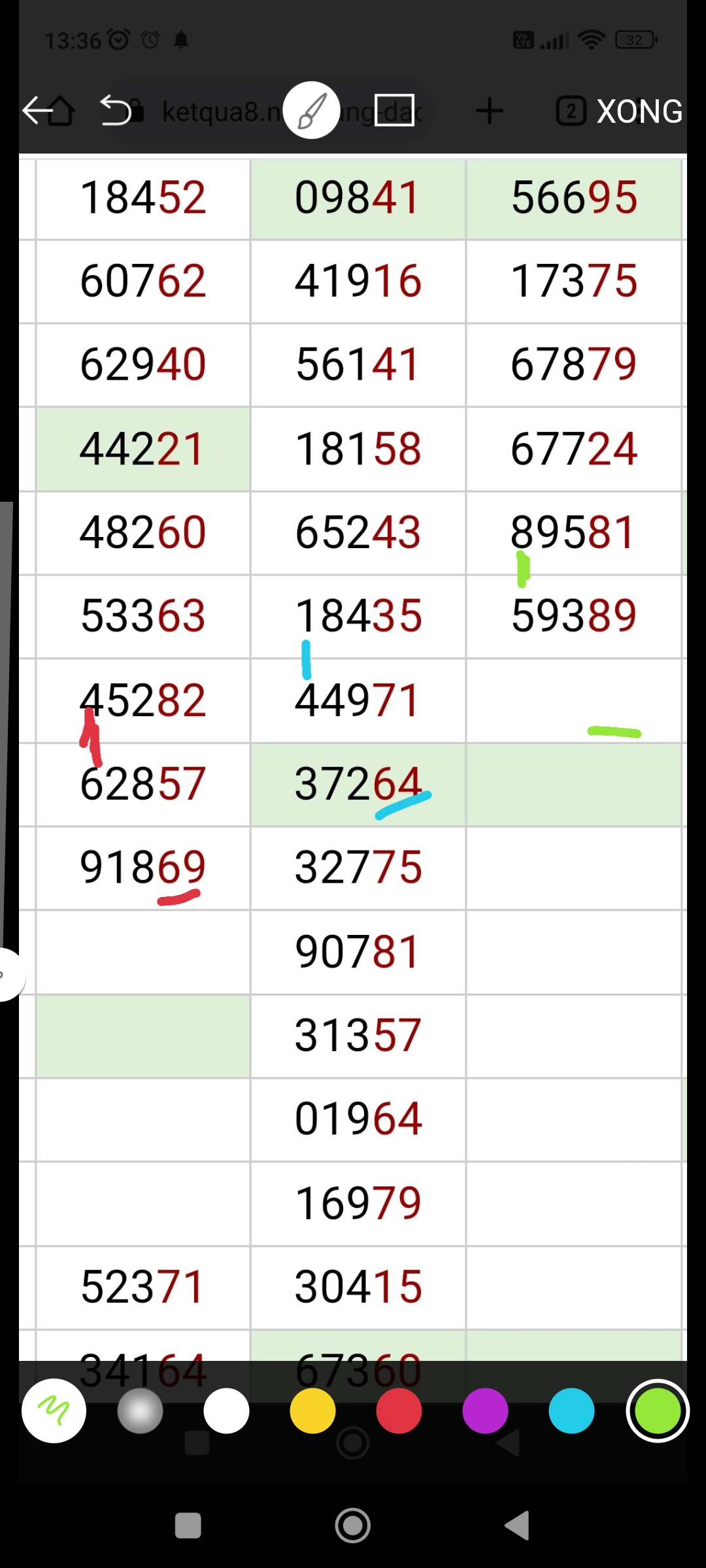Image resolution: width=706 pixels, height=1568 pixels.
Task: Select the yellow color swatch
Action: [x=312, y=1411]
